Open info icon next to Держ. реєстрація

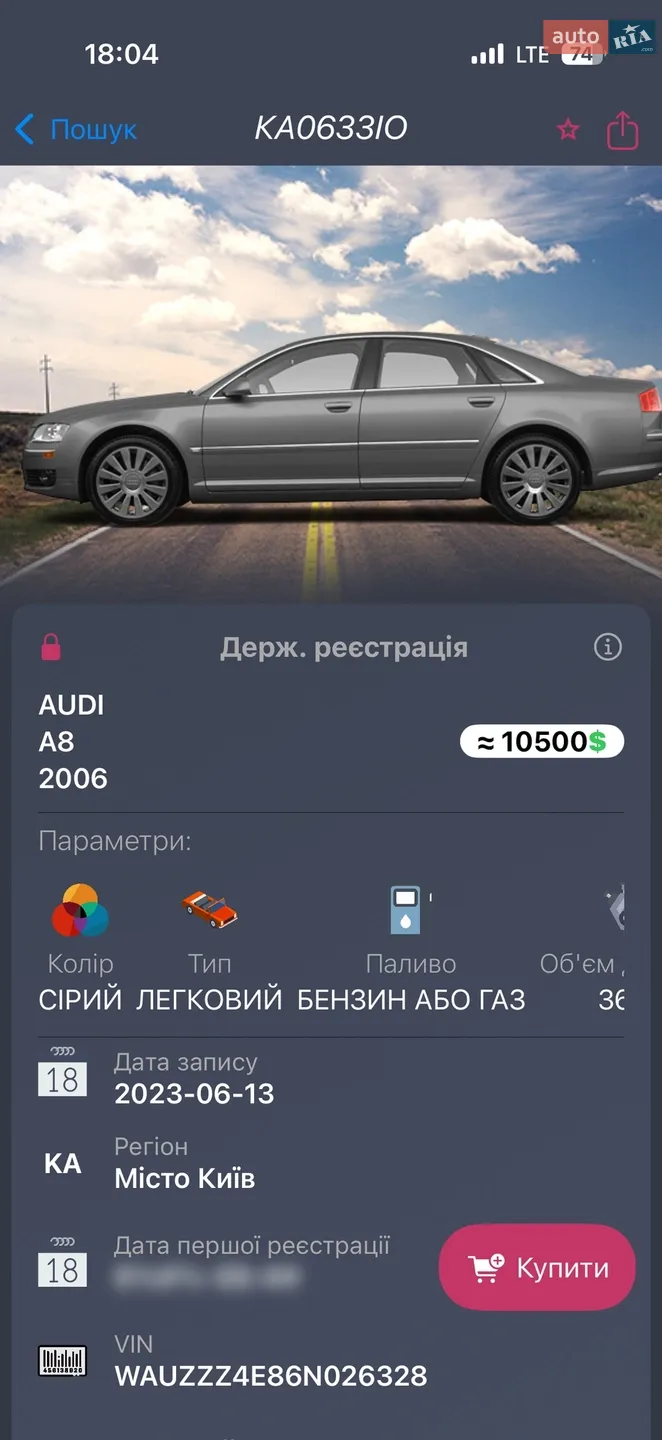point(607,647)
